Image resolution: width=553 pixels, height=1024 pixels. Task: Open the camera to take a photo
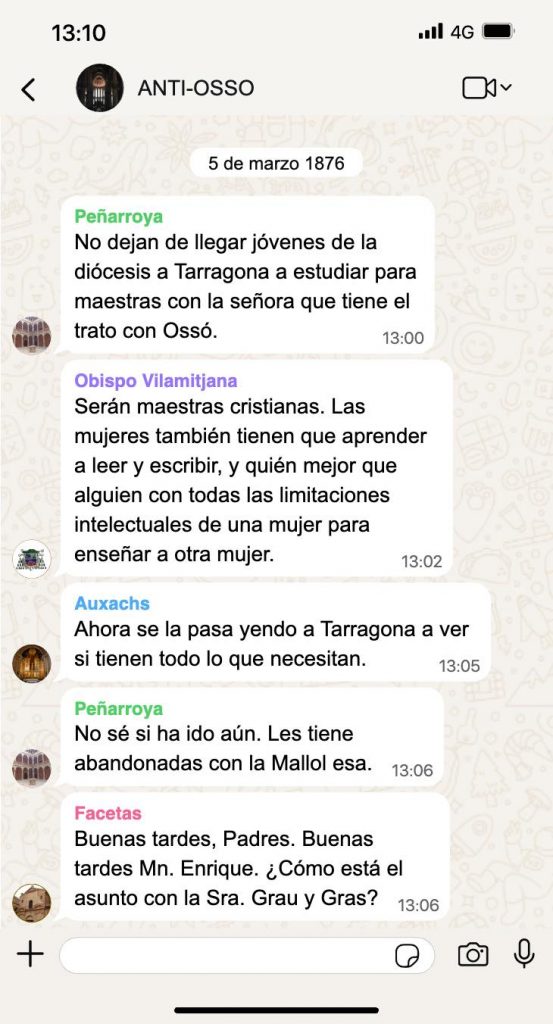[x=473, y=955]
